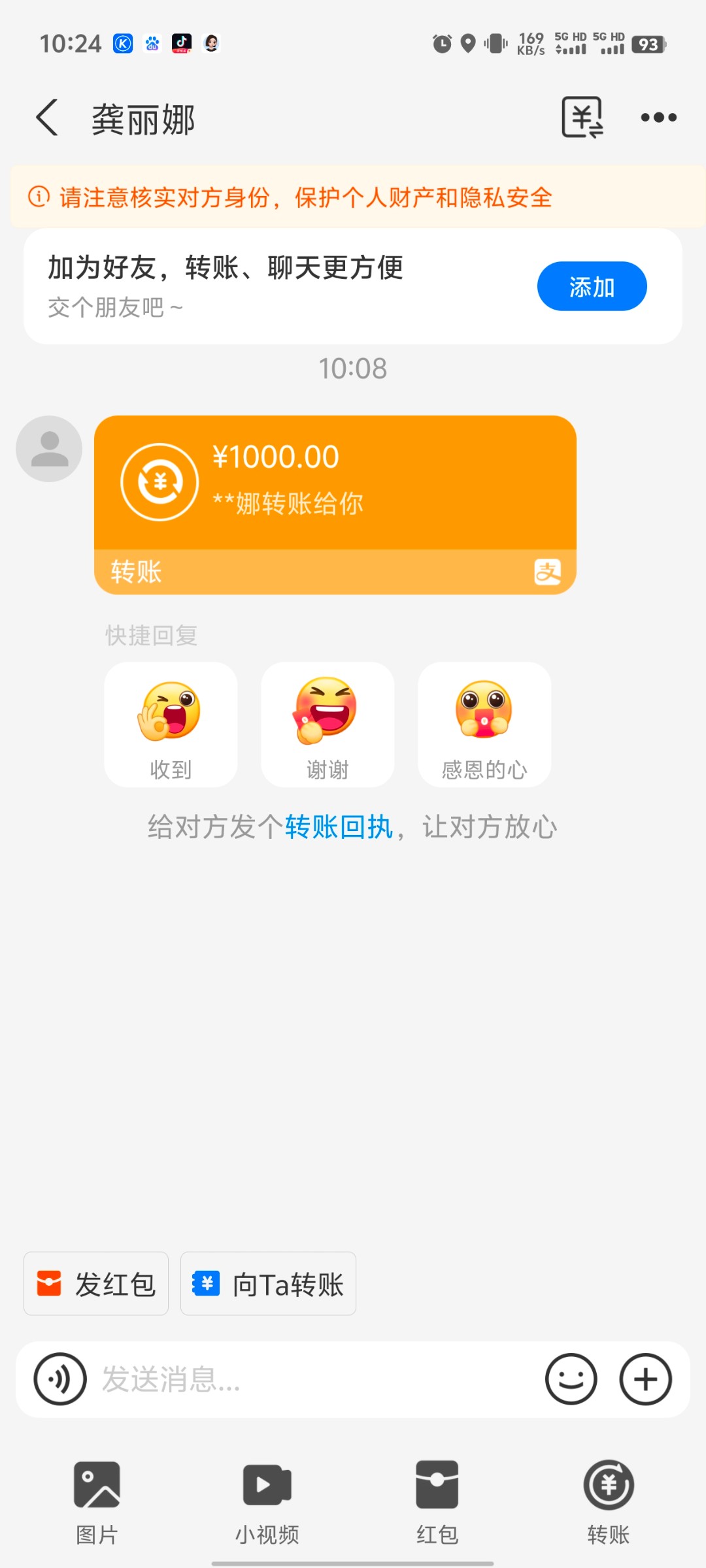Send the 收到 quick reply

click(x=171, y=725)
